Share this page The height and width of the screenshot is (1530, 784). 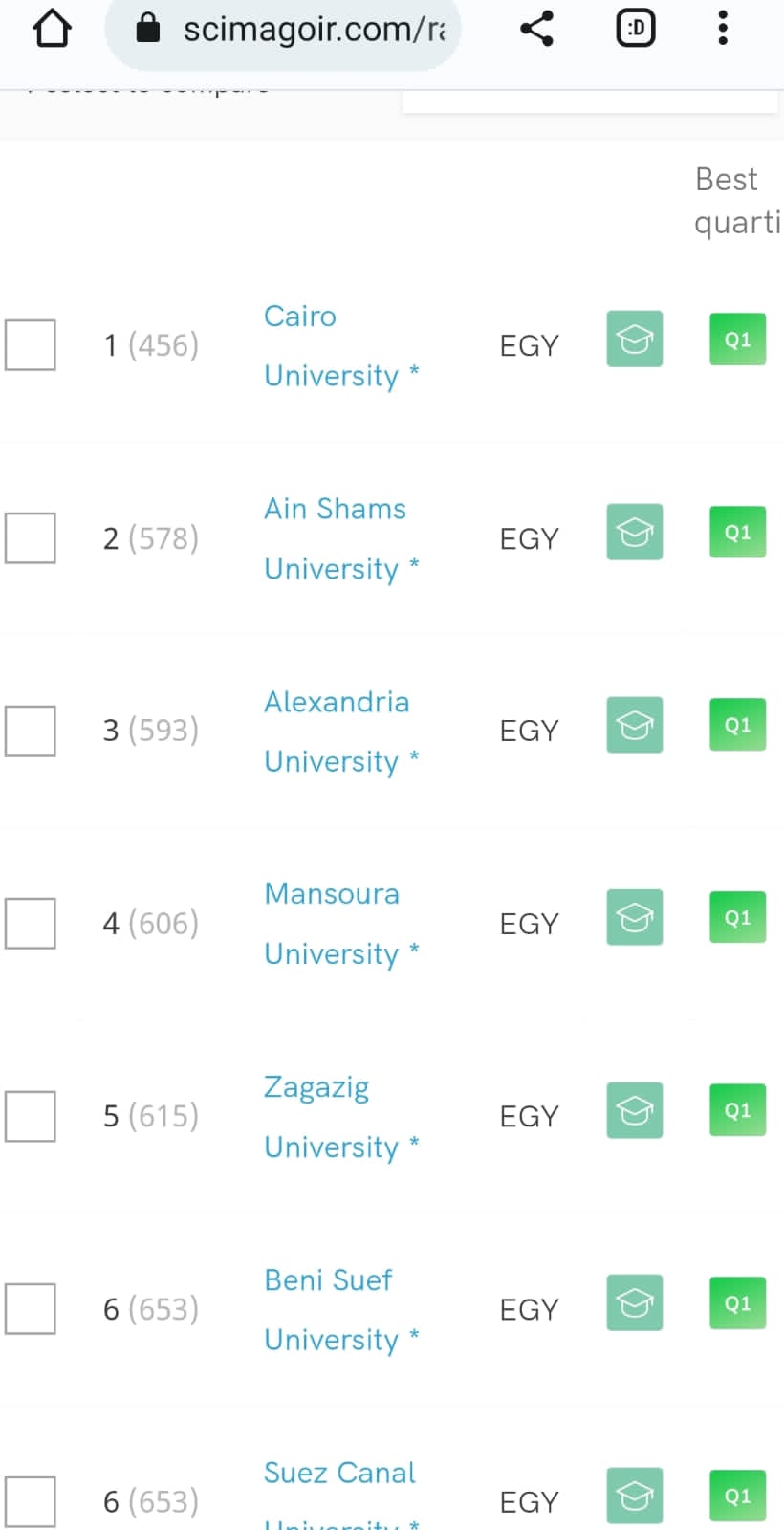[x=537, y=29]
